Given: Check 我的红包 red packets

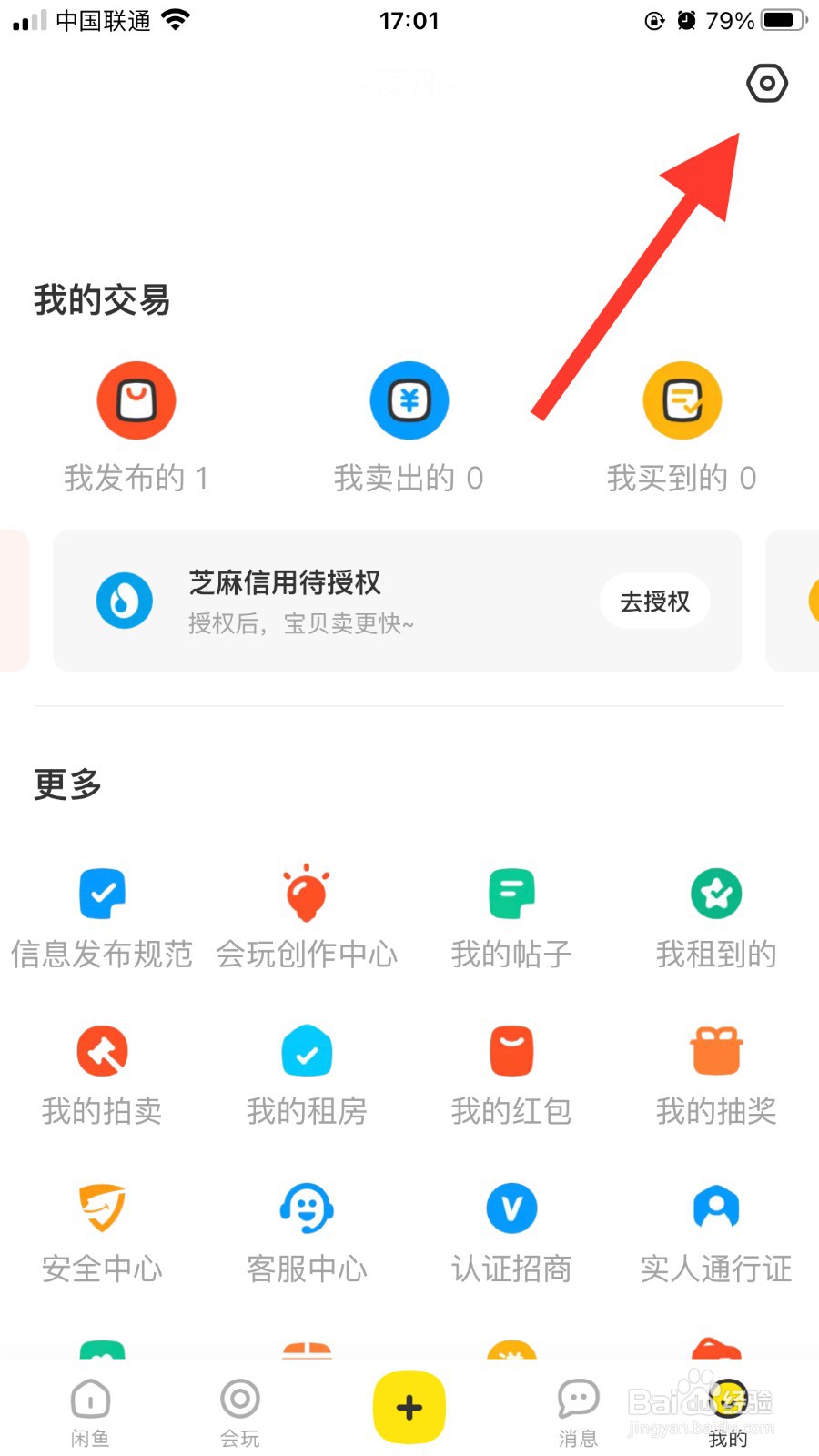Looking at the screenshot, I should [511, 1072].
